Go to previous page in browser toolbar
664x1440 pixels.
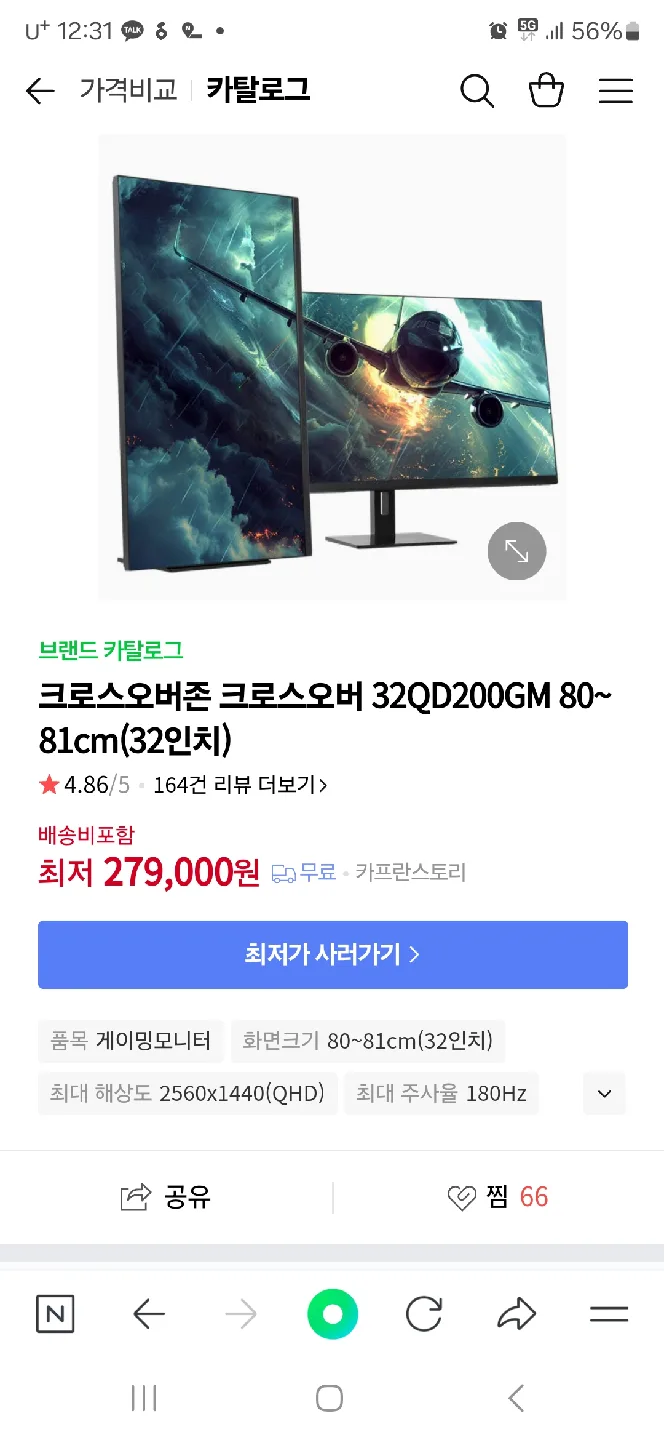(148, 1314)
